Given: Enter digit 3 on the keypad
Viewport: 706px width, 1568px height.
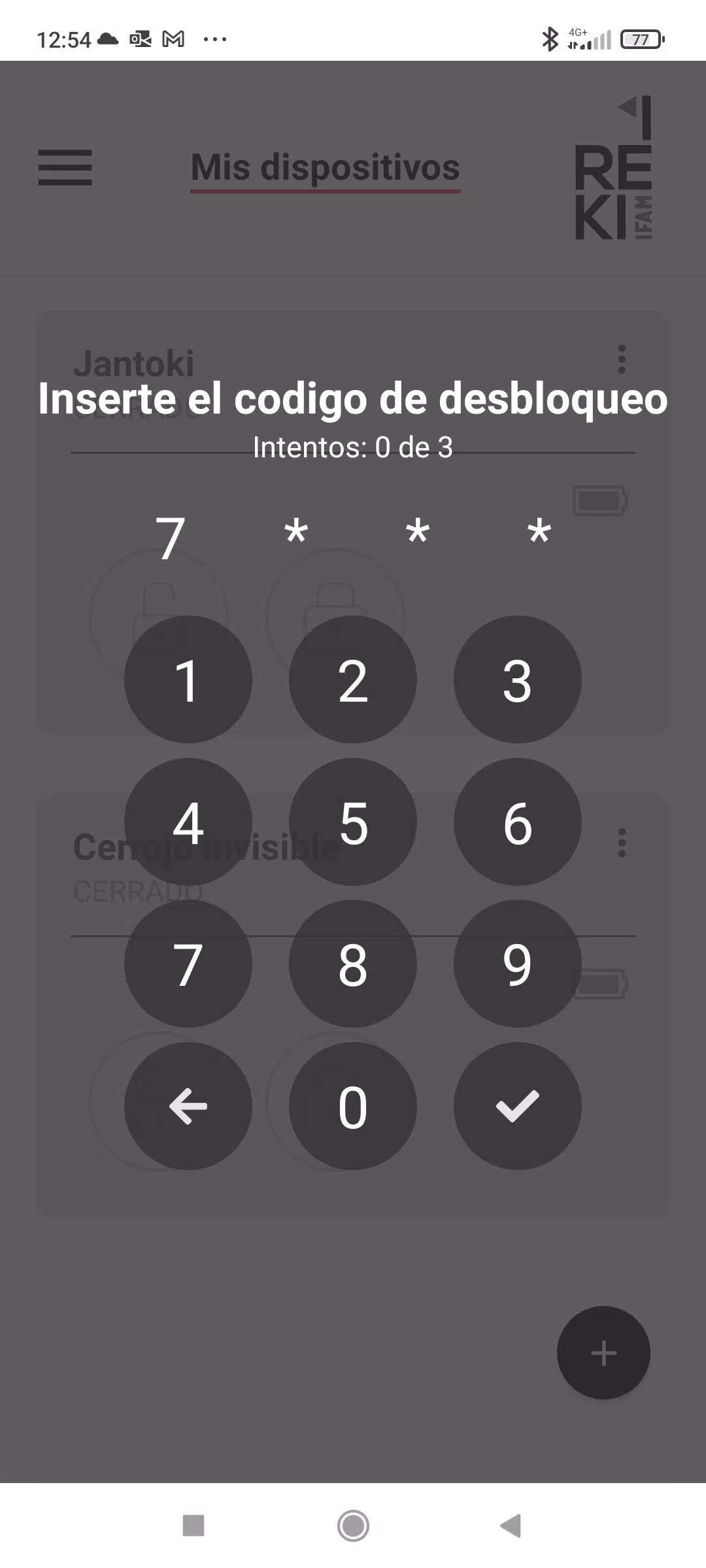Looking at the screenshot, I should point(517,679).
